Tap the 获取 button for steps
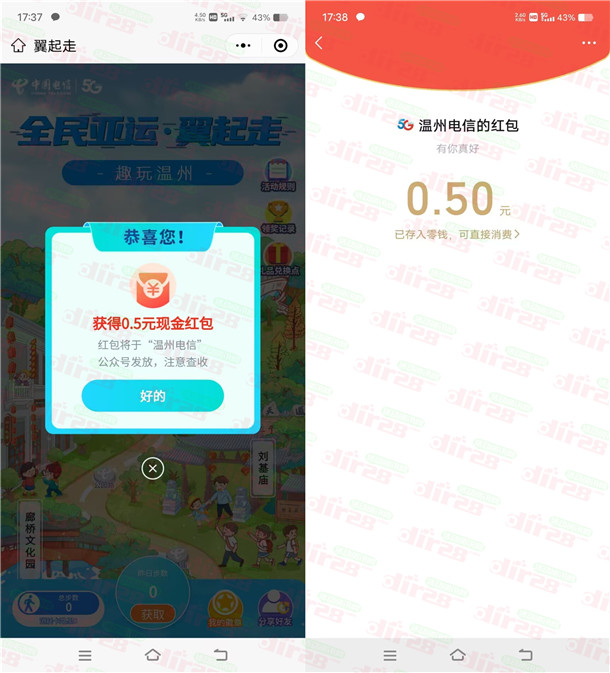 point(152,613)
